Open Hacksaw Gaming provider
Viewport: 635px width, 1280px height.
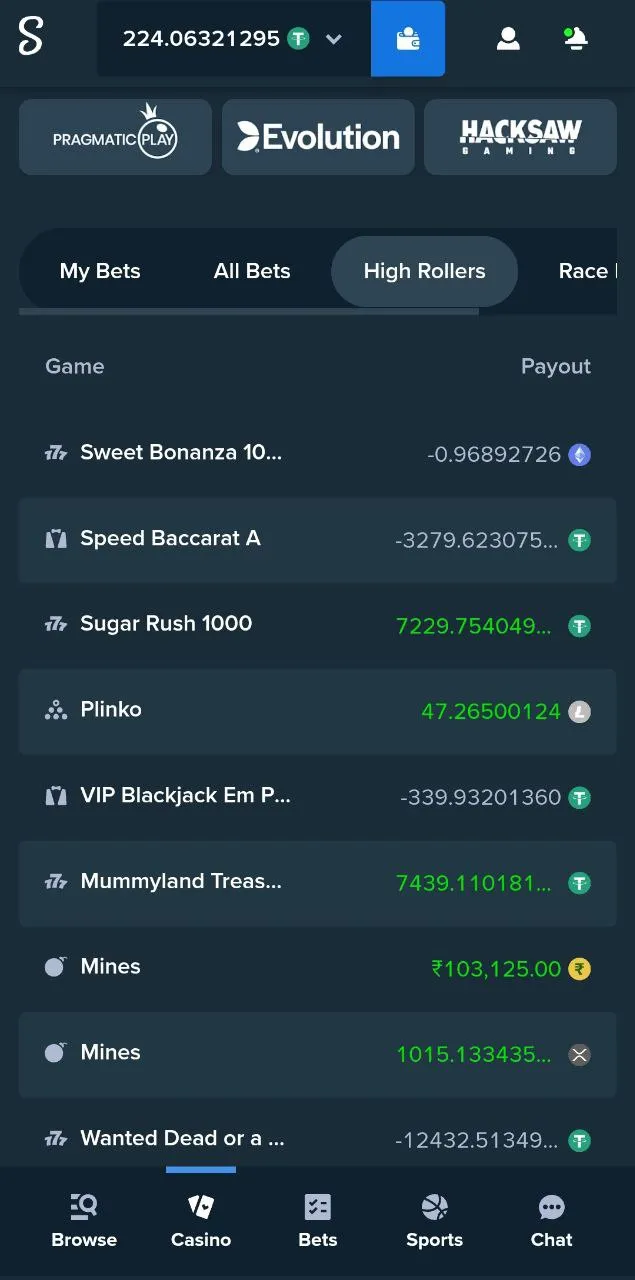tap(520, 137)
